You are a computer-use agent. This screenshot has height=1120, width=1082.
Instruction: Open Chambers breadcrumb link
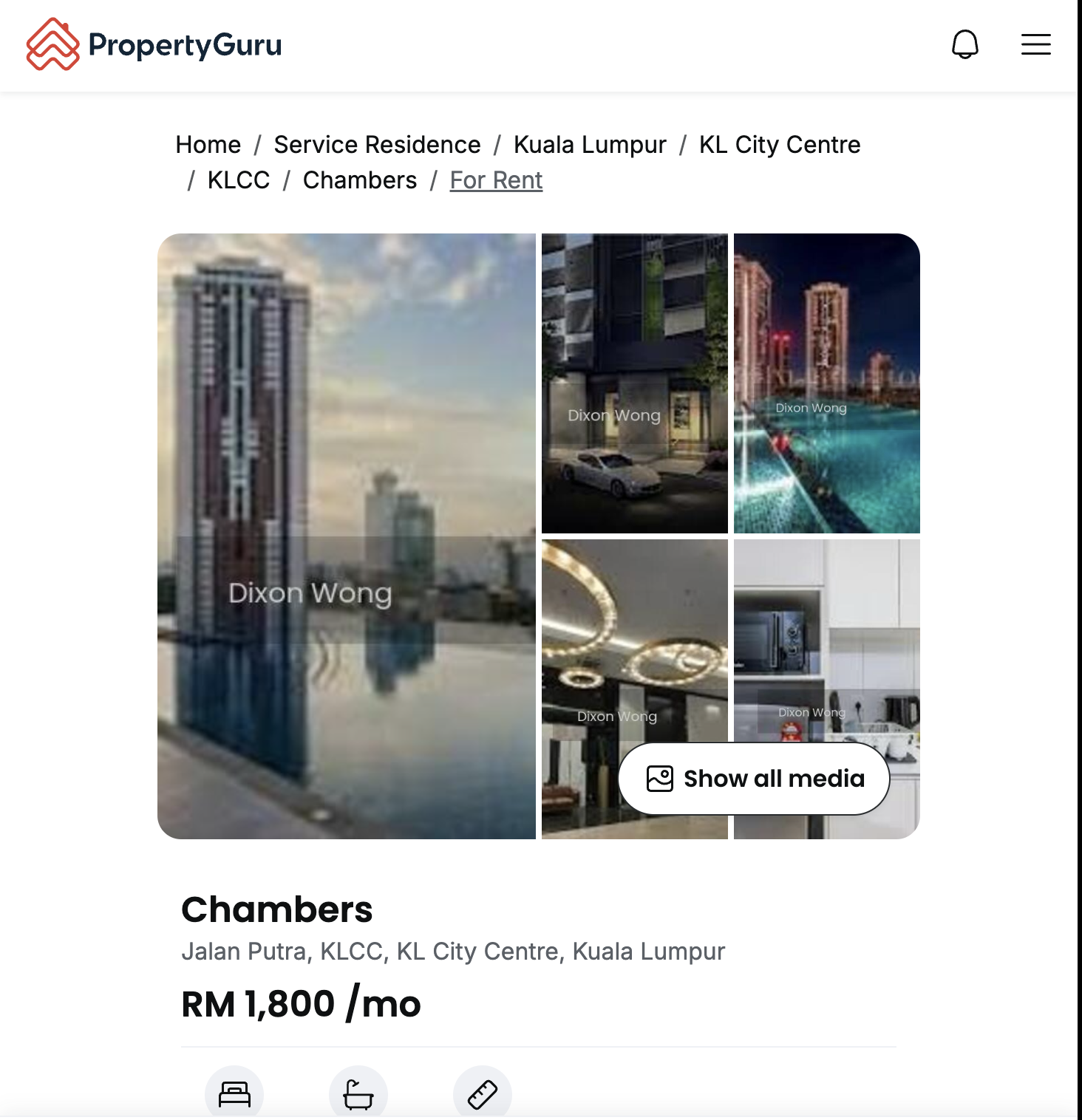pos(360,180)
